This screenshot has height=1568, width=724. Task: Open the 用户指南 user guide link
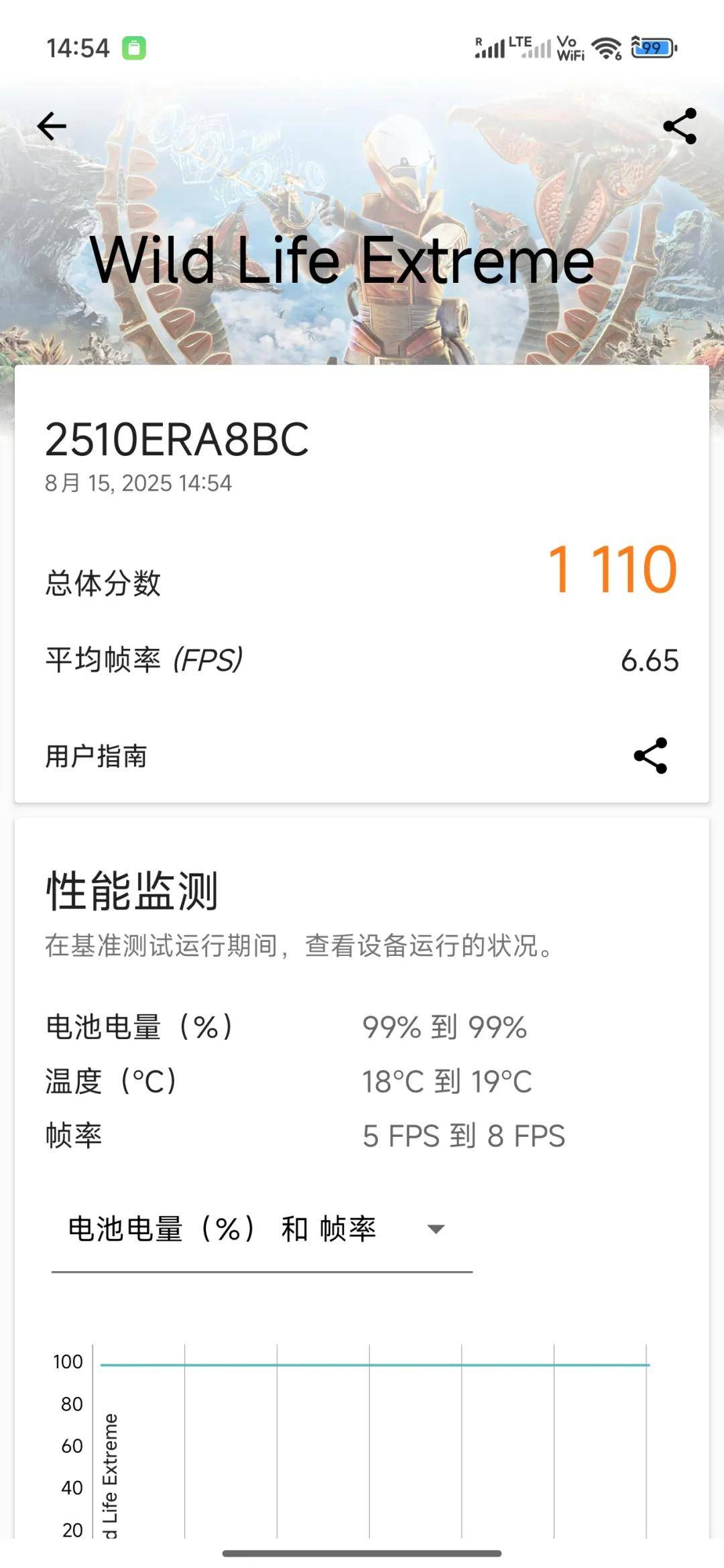(x=97, y=756)
